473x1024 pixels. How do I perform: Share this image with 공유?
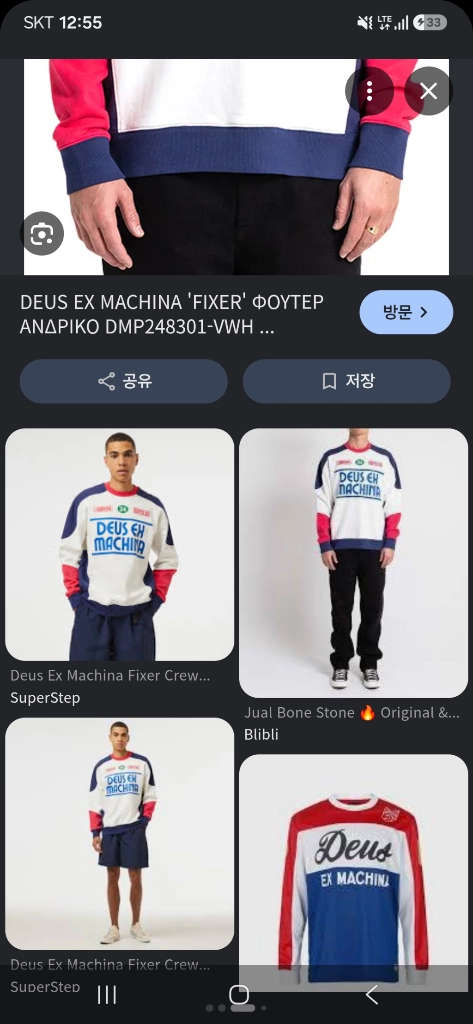(x=123, y=381)
